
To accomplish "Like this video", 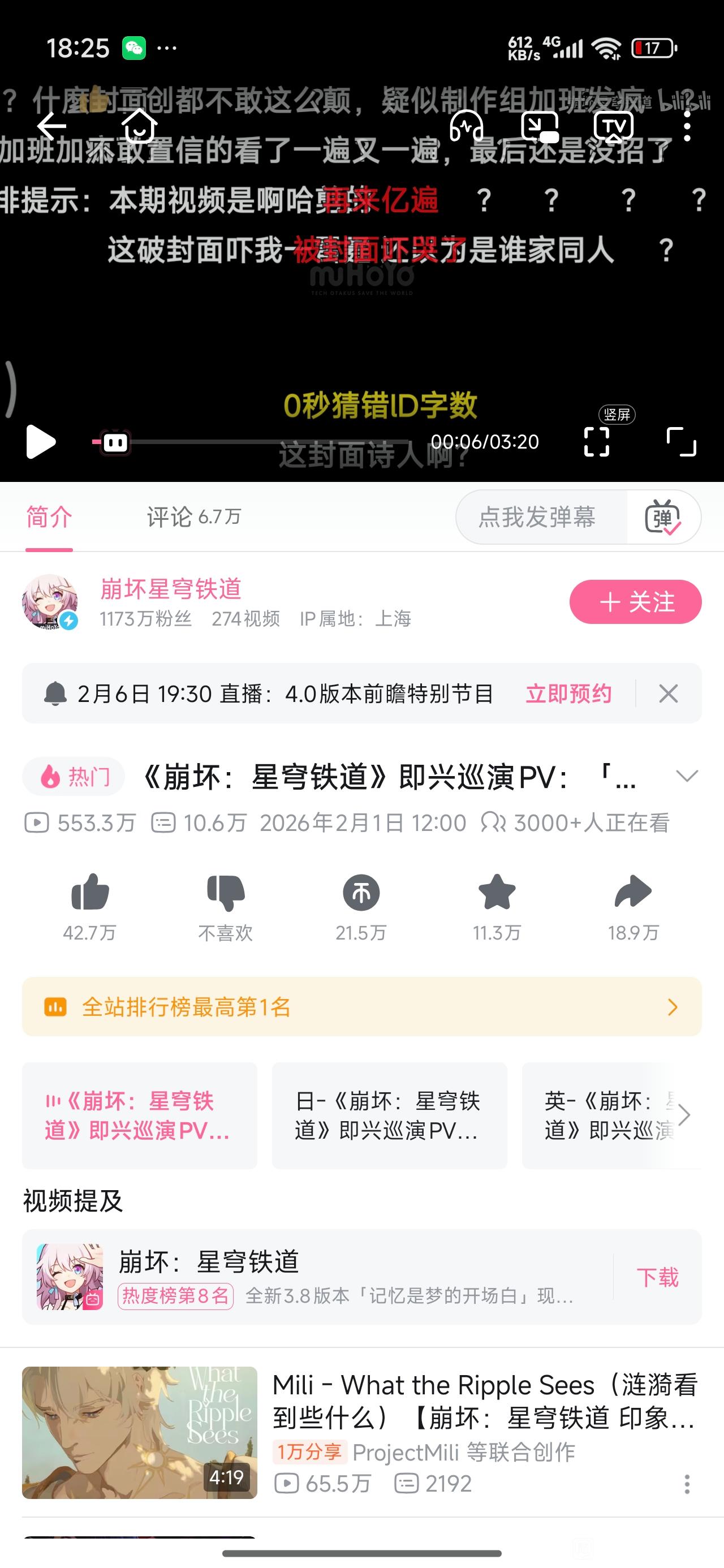I will (90, 893).
